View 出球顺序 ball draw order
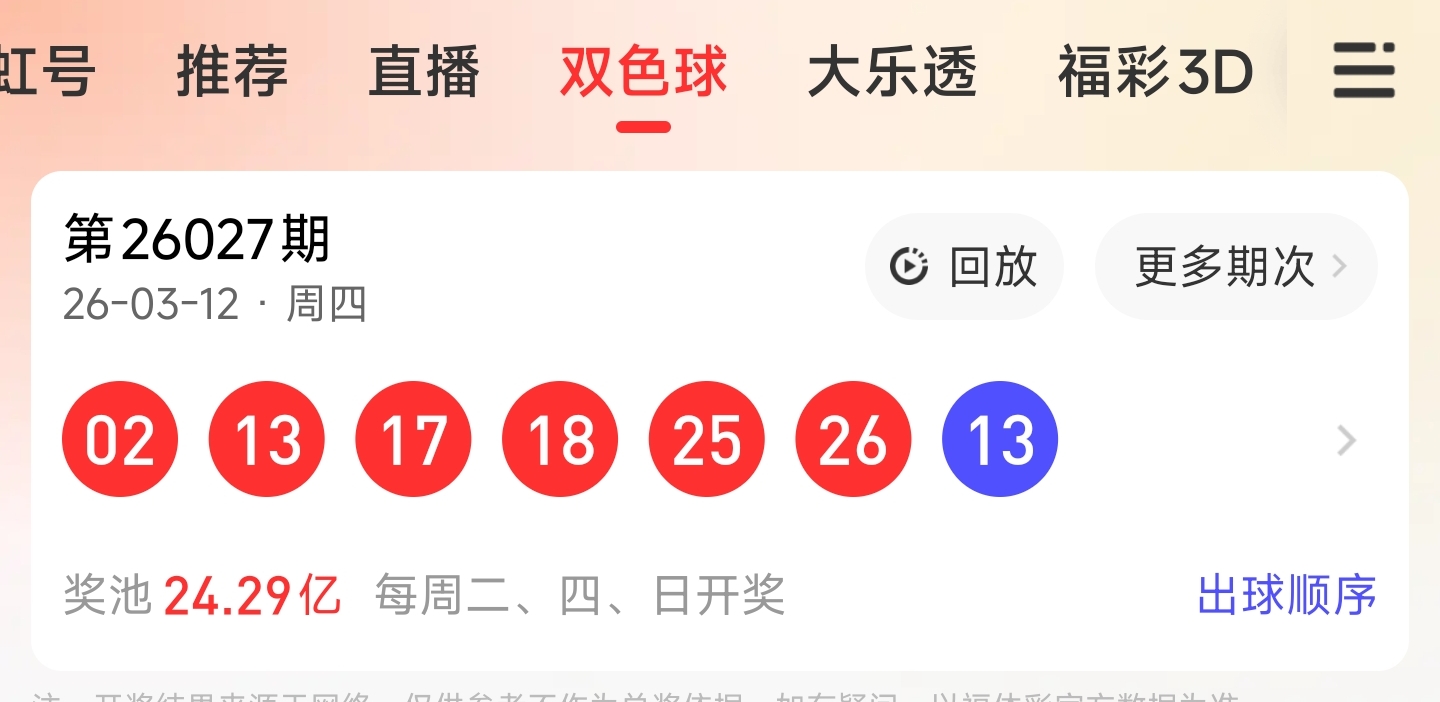Screen dimensions: 1440x702 point(1286,595)
